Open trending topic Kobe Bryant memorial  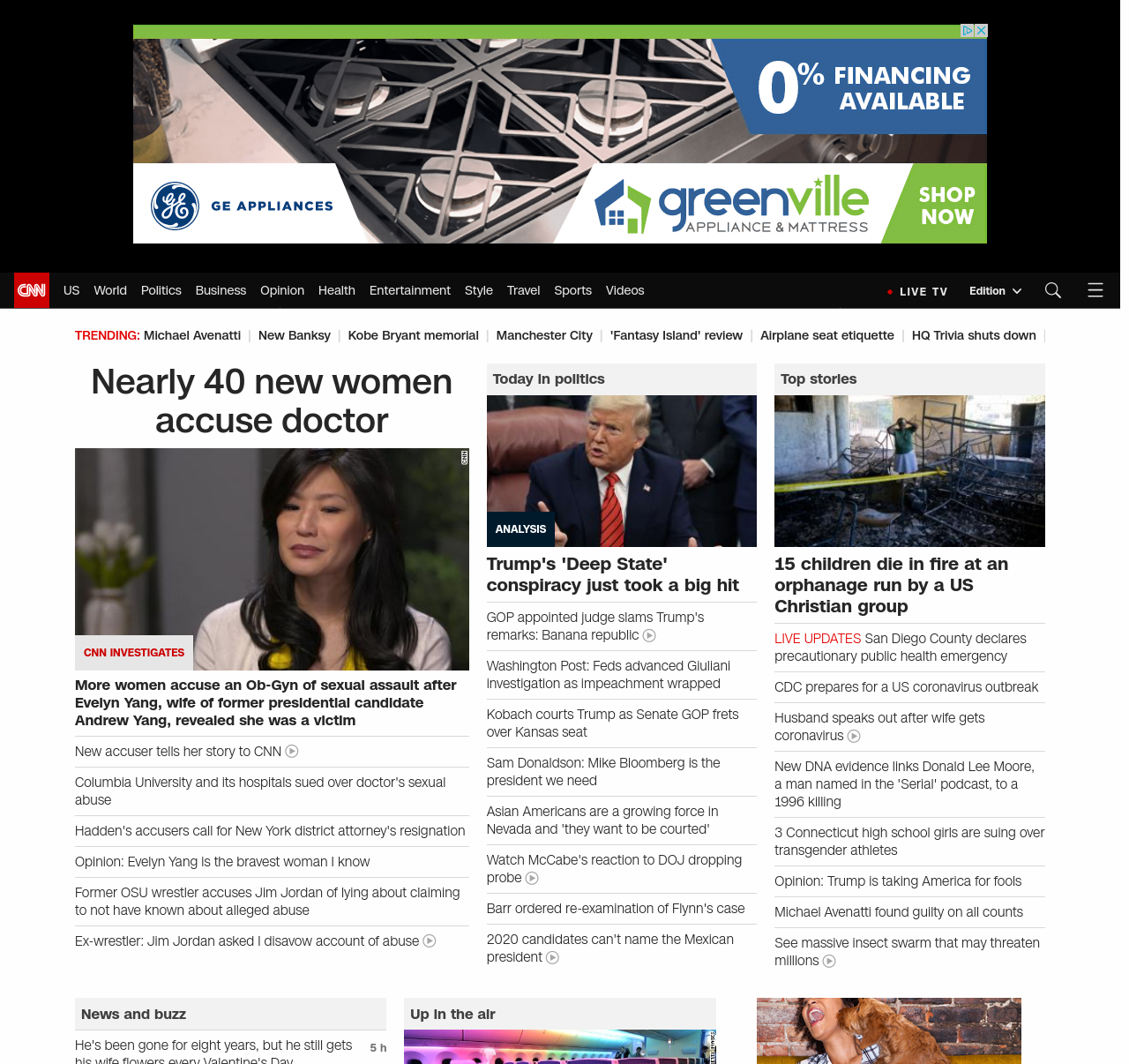tap(413, 335)
